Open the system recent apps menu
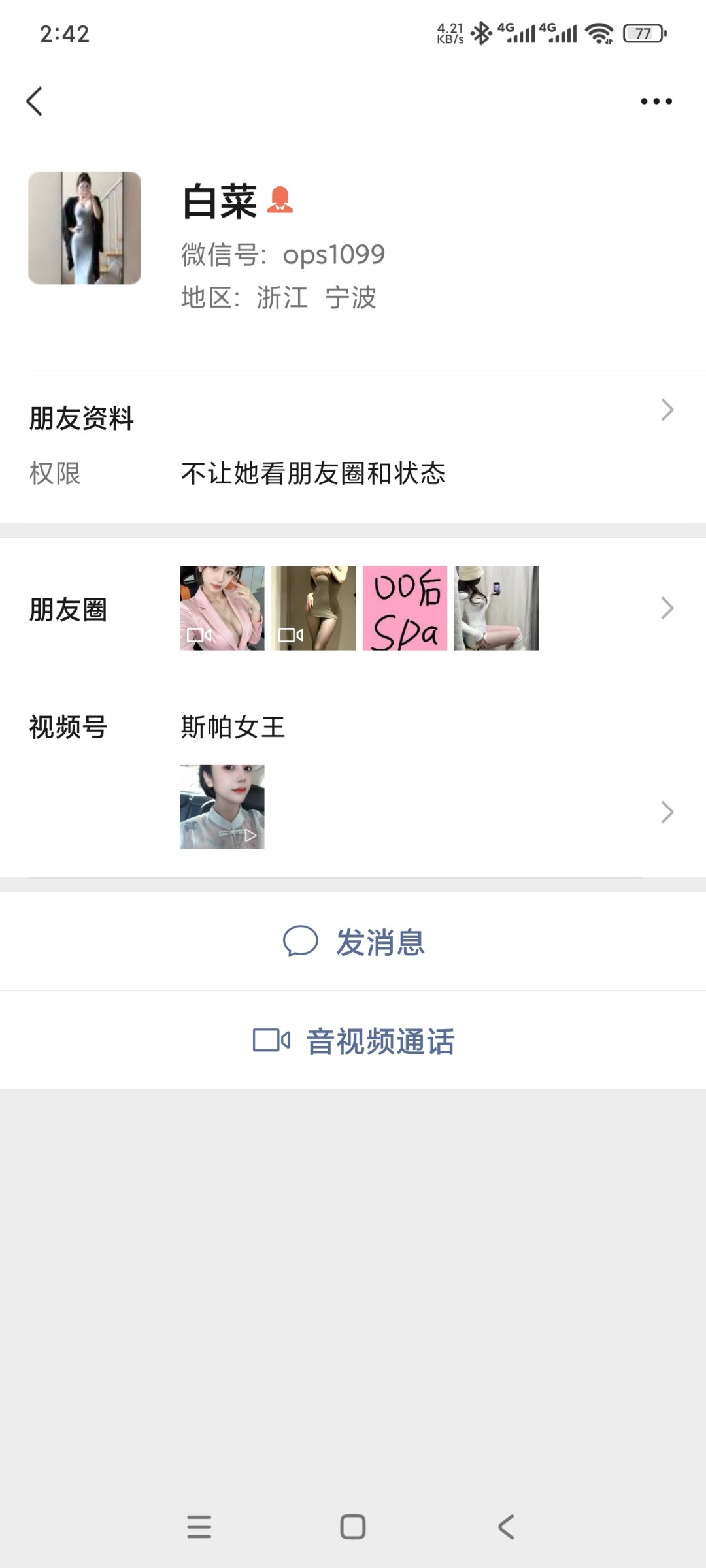 [199, 1527]
